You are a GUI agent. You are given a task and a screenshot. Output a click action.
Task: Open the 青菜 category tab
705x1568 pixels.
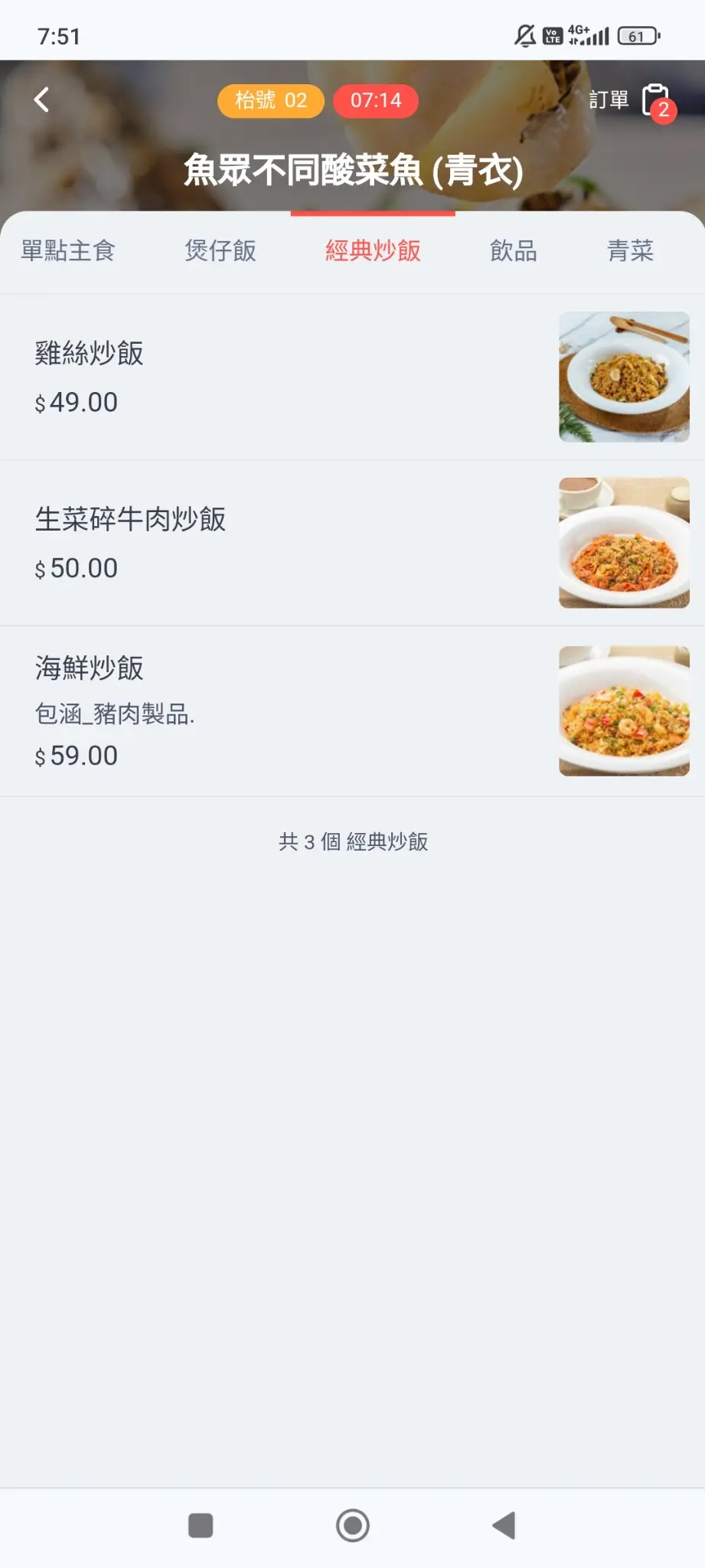630,250
